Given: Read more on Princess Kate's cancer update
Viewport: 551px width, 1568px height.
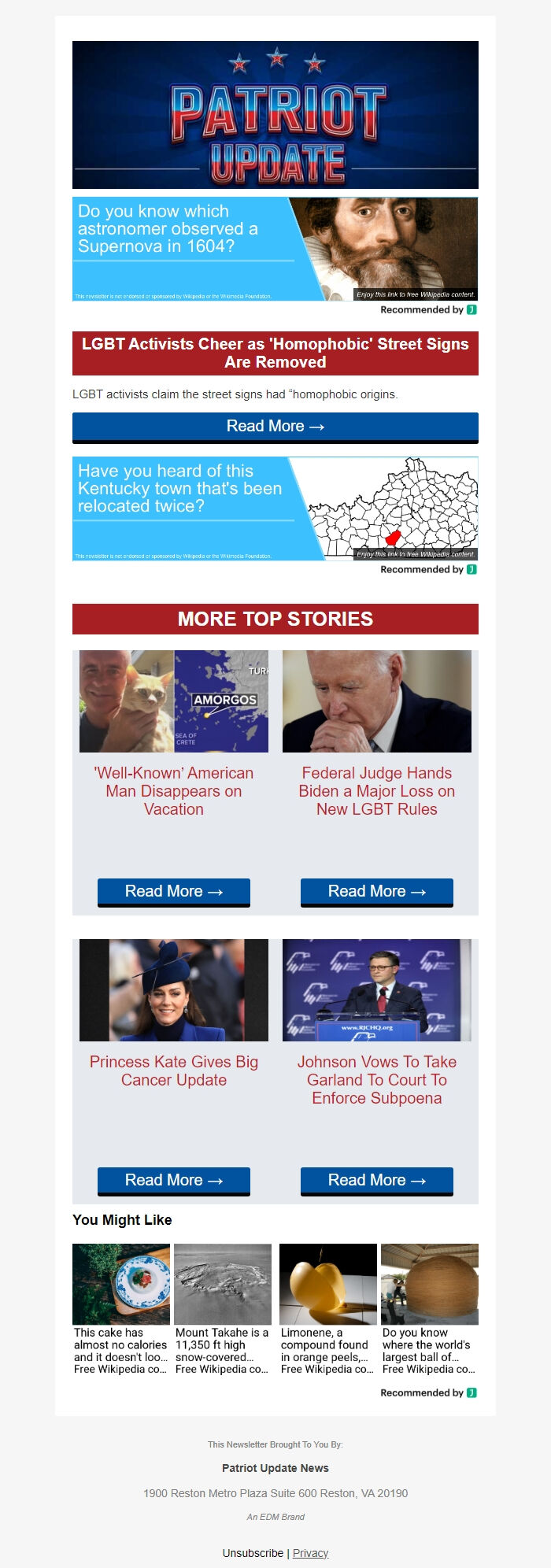Looking at the screenshot, I should [173, 1181].
